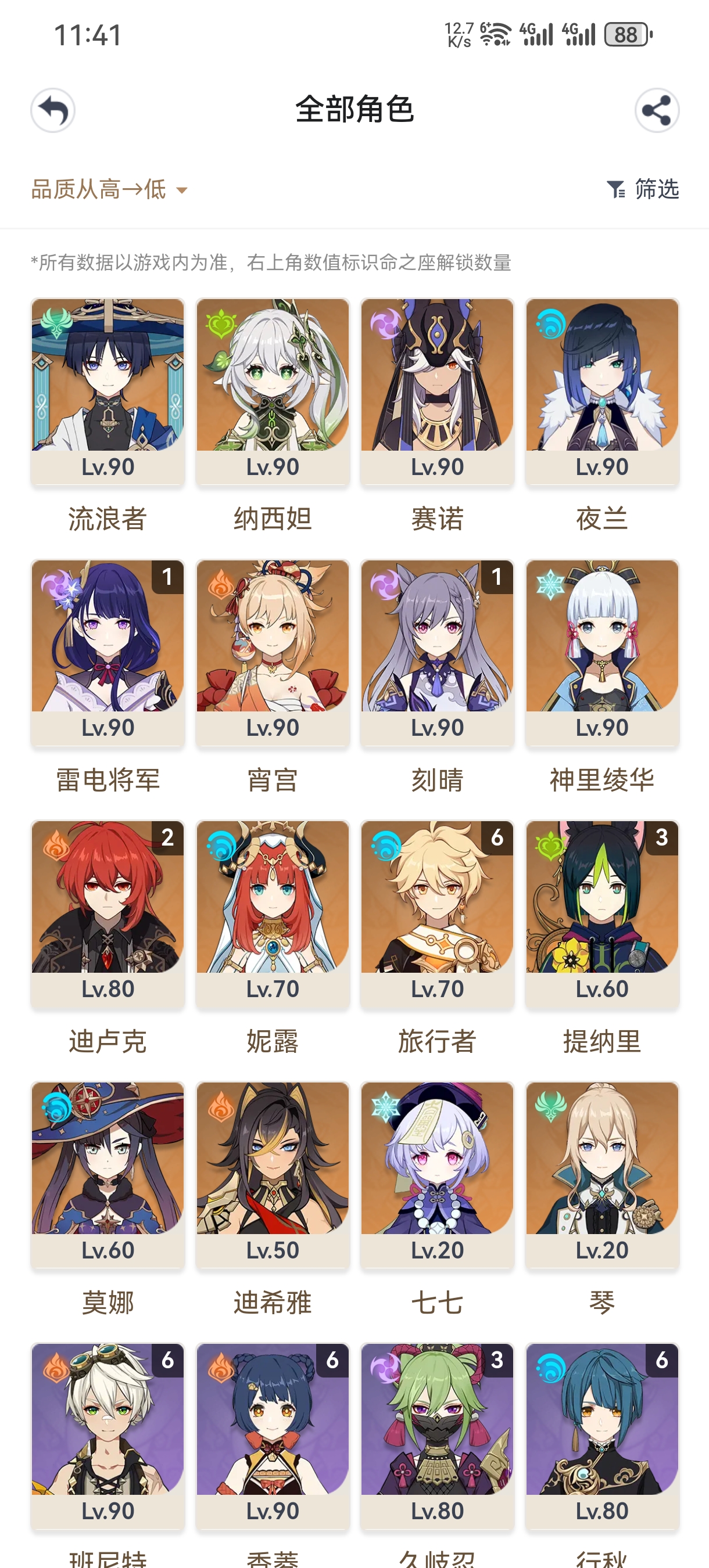This screenshot has width=709, height=1568.
Task: Tap the 全部角色 title text
Action: [x=354, y=112]
